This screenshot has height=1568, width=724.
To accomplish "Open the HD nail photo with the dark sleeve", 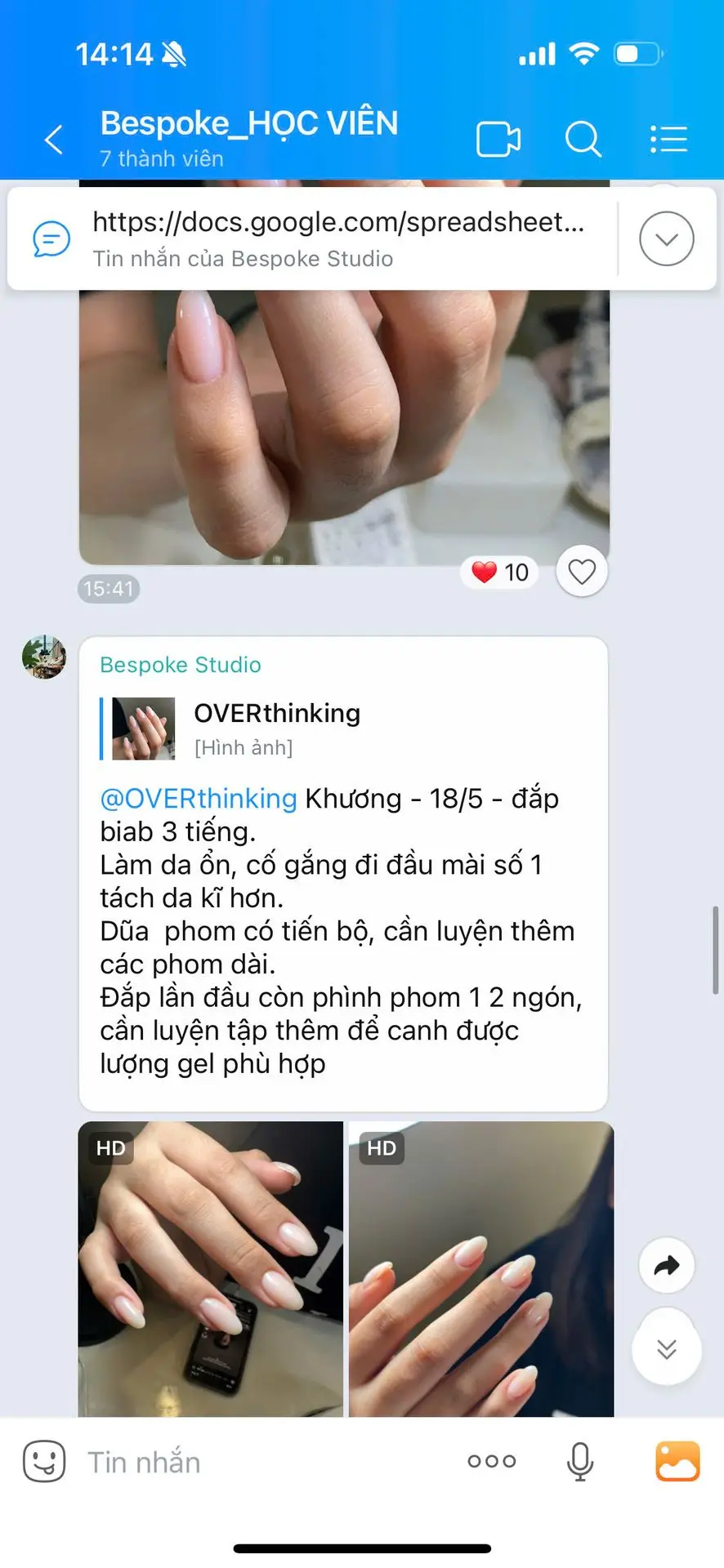I will (x=480, y=1268).
